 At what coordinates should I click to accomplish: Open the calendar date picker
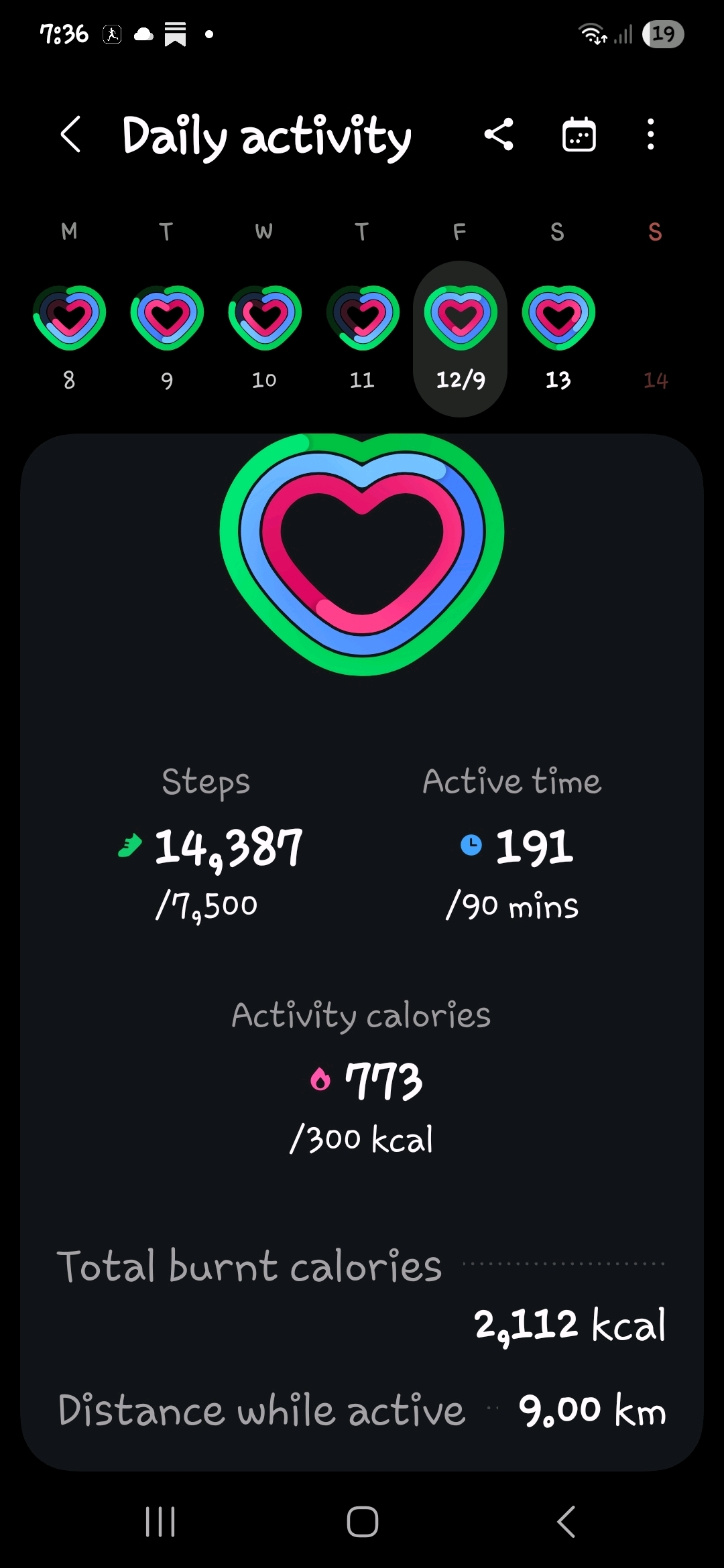pos(579,135)
